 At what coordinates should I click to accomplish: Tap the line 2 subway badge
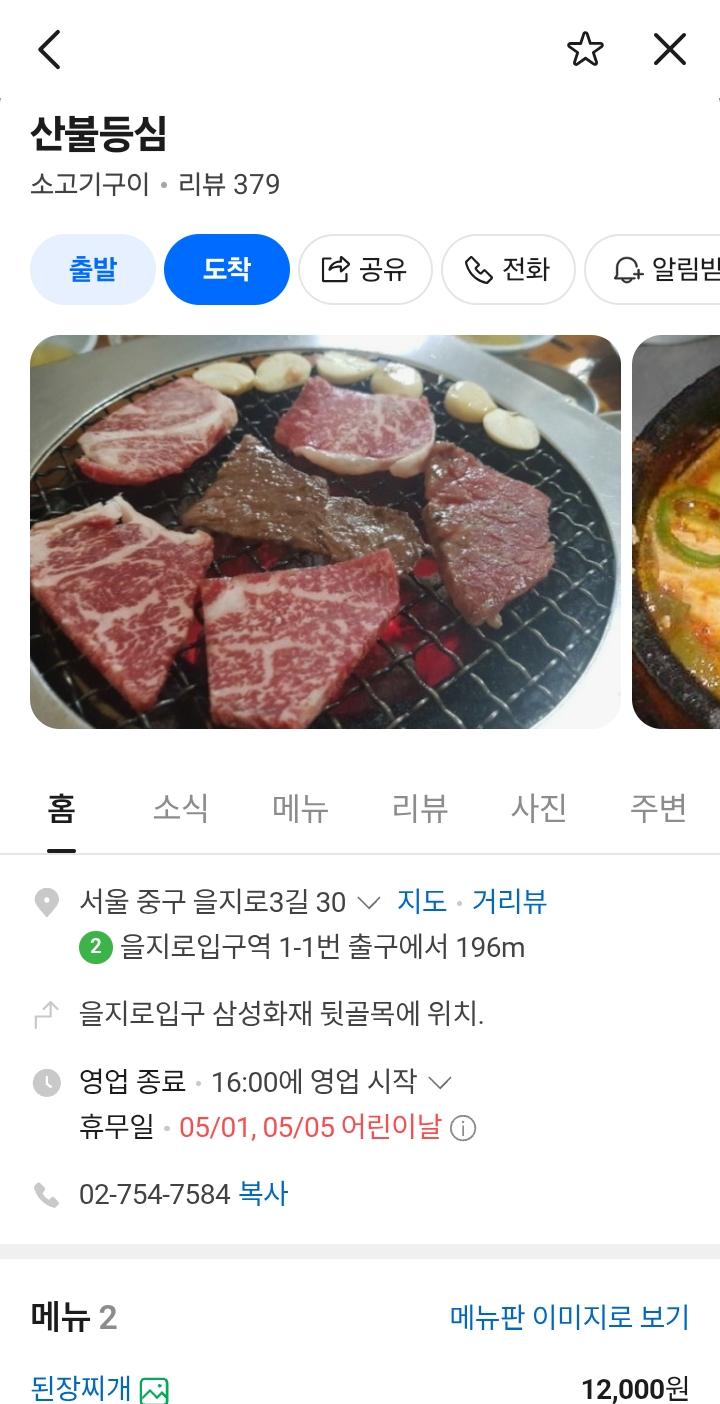(95, 945)
